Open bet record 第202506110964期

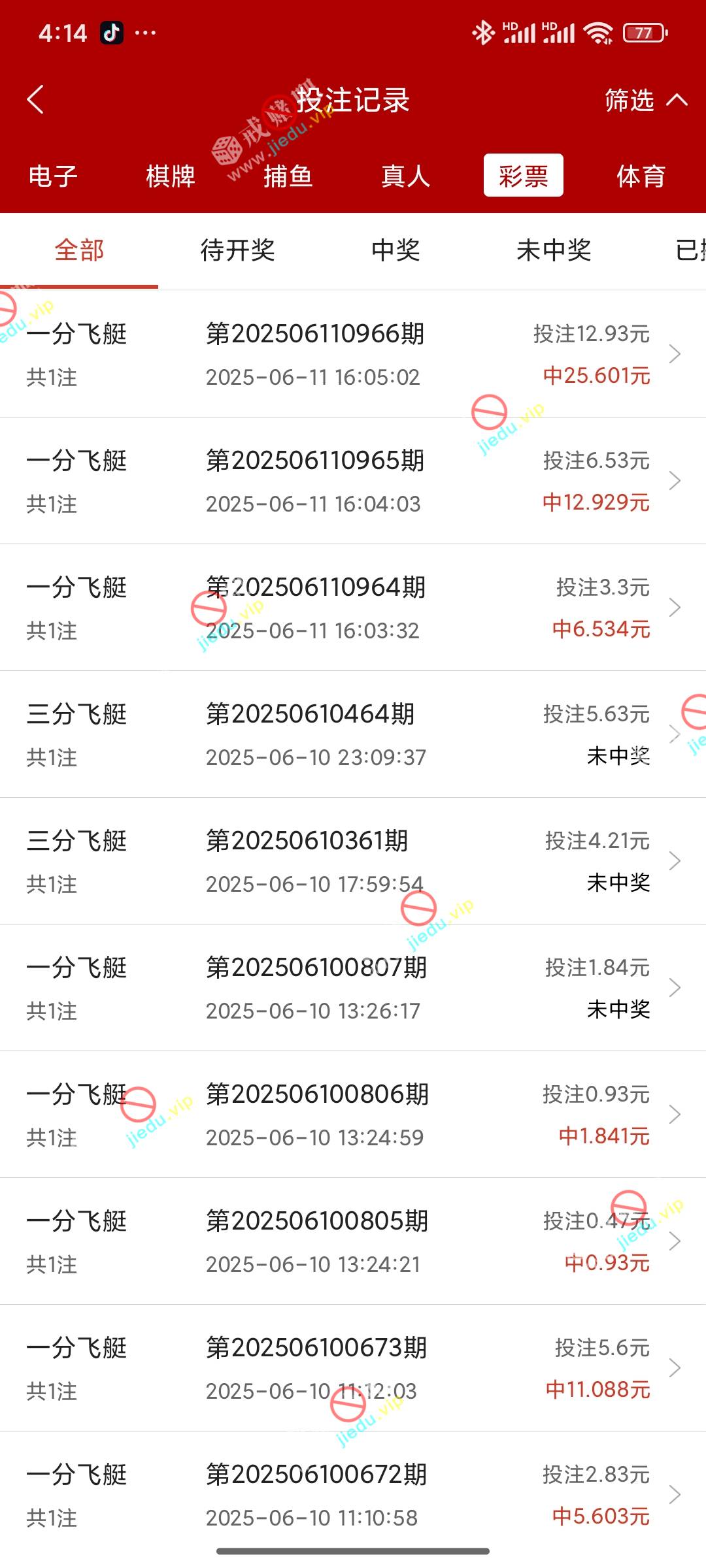tap(353, 608)
